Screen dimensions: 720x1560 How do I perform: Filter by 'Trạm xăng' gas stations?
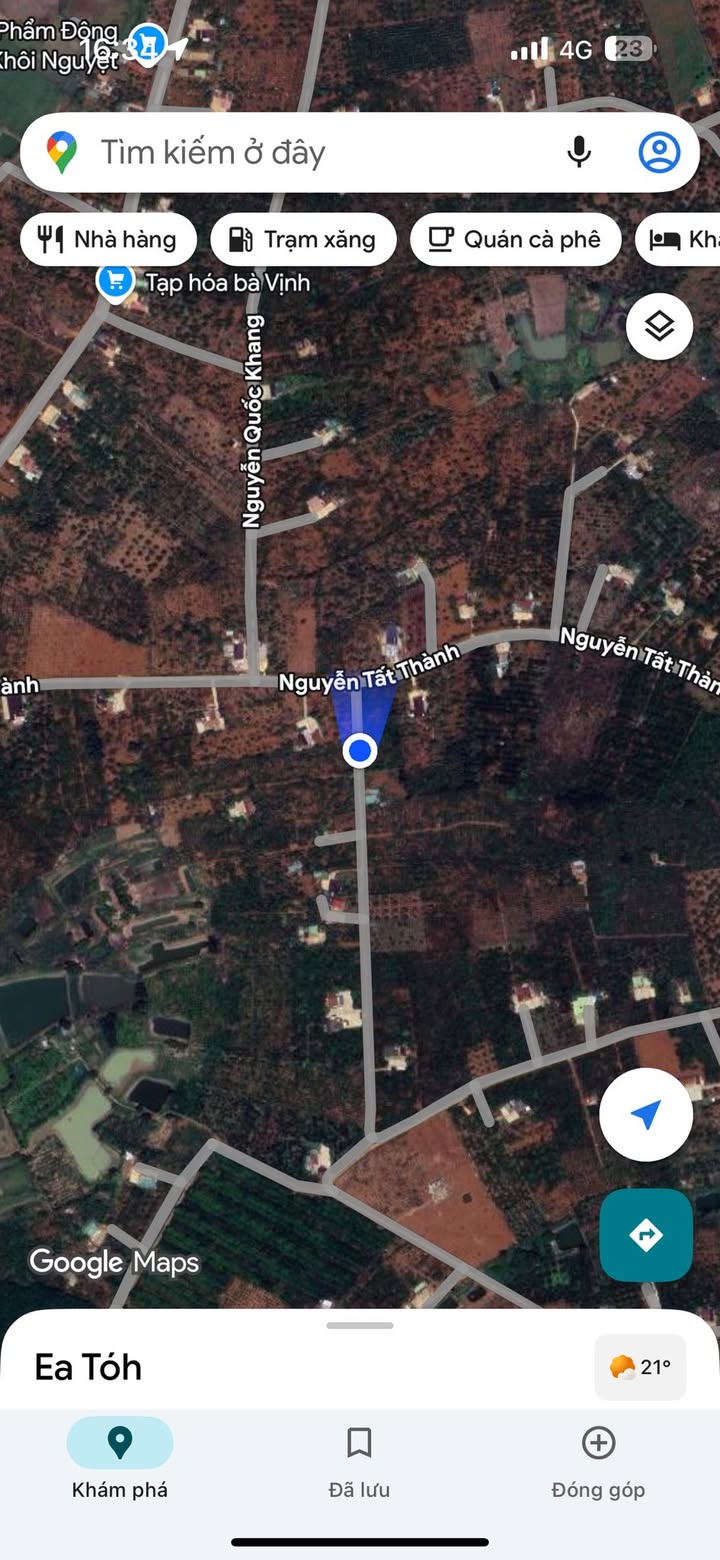[303, 239]
